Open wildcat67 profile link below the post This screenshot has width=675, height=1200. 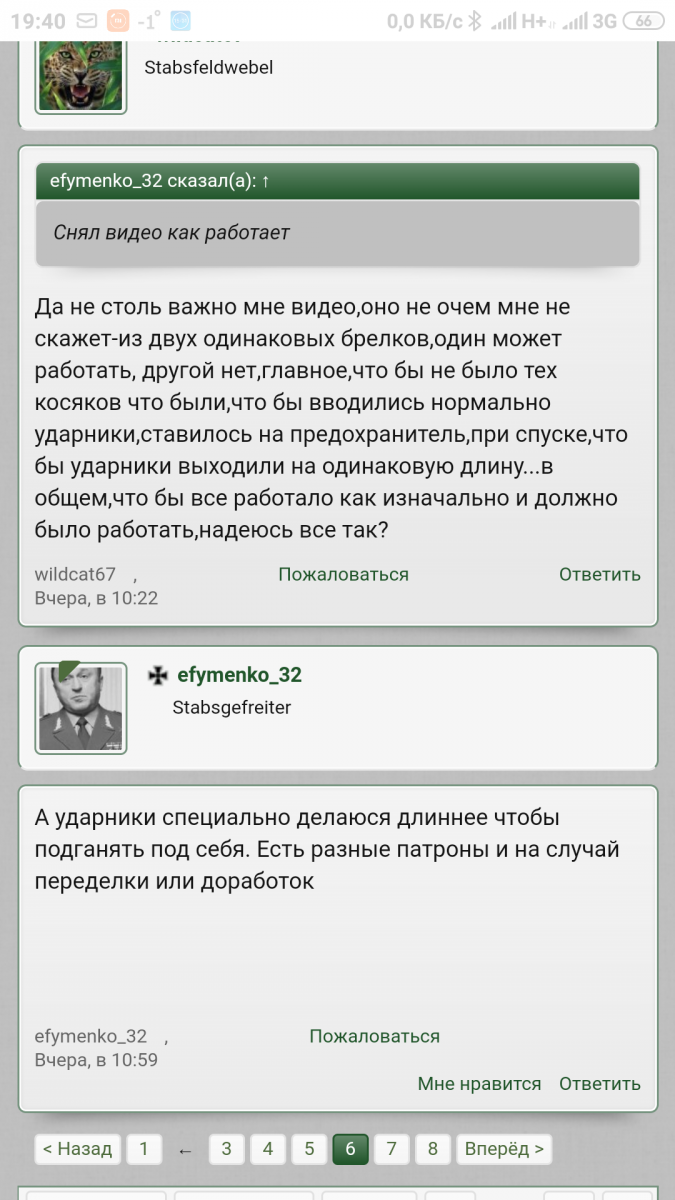click(75, 574)
